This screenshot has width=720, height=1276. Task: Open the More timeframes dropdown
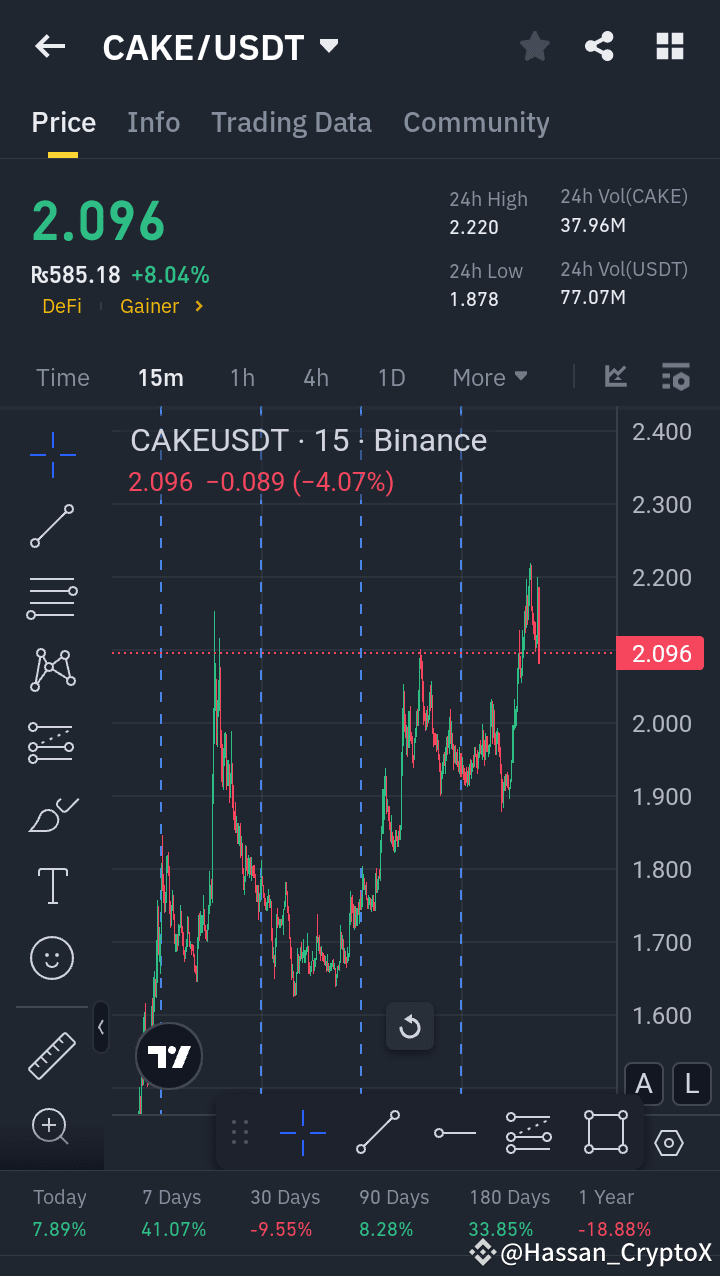click(x=488, y=377)
